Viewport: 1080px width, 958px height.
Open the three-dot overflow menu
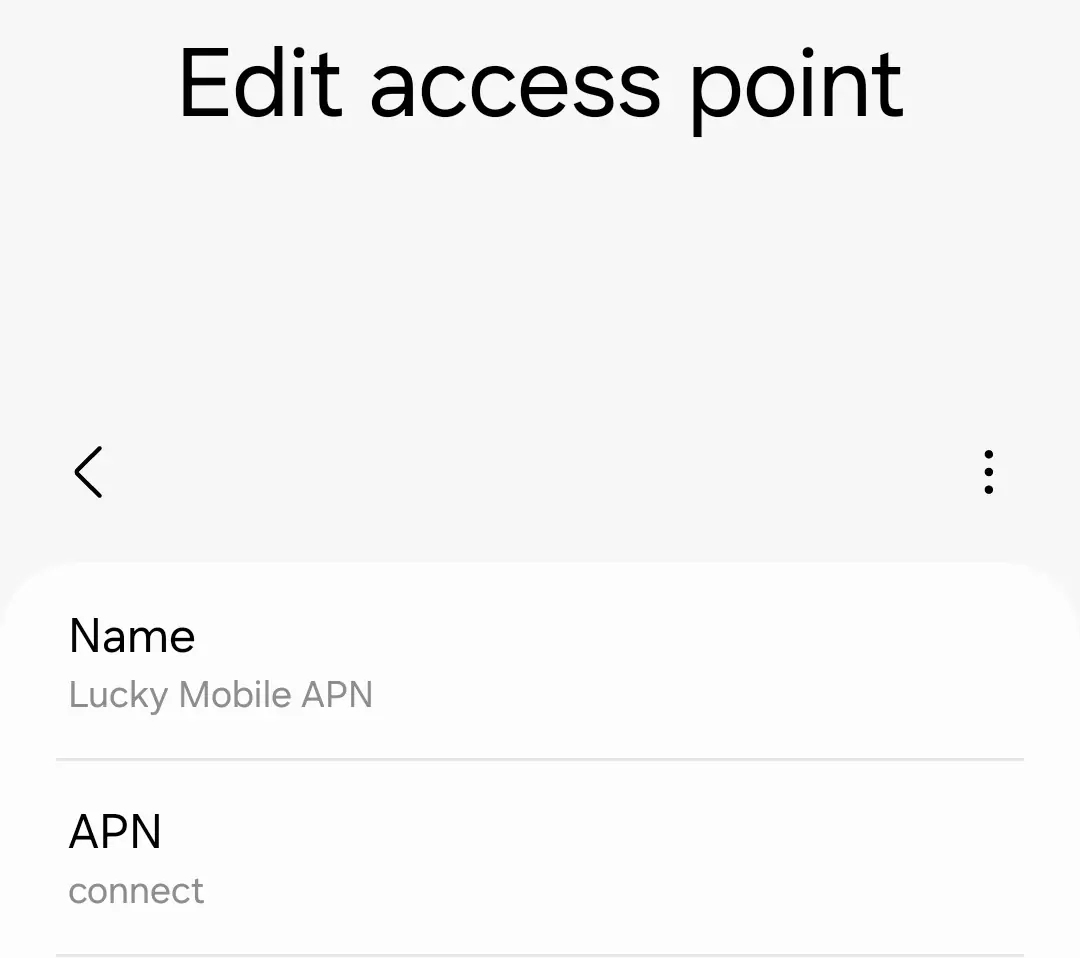pyautogui.click(x=988, y=472)
